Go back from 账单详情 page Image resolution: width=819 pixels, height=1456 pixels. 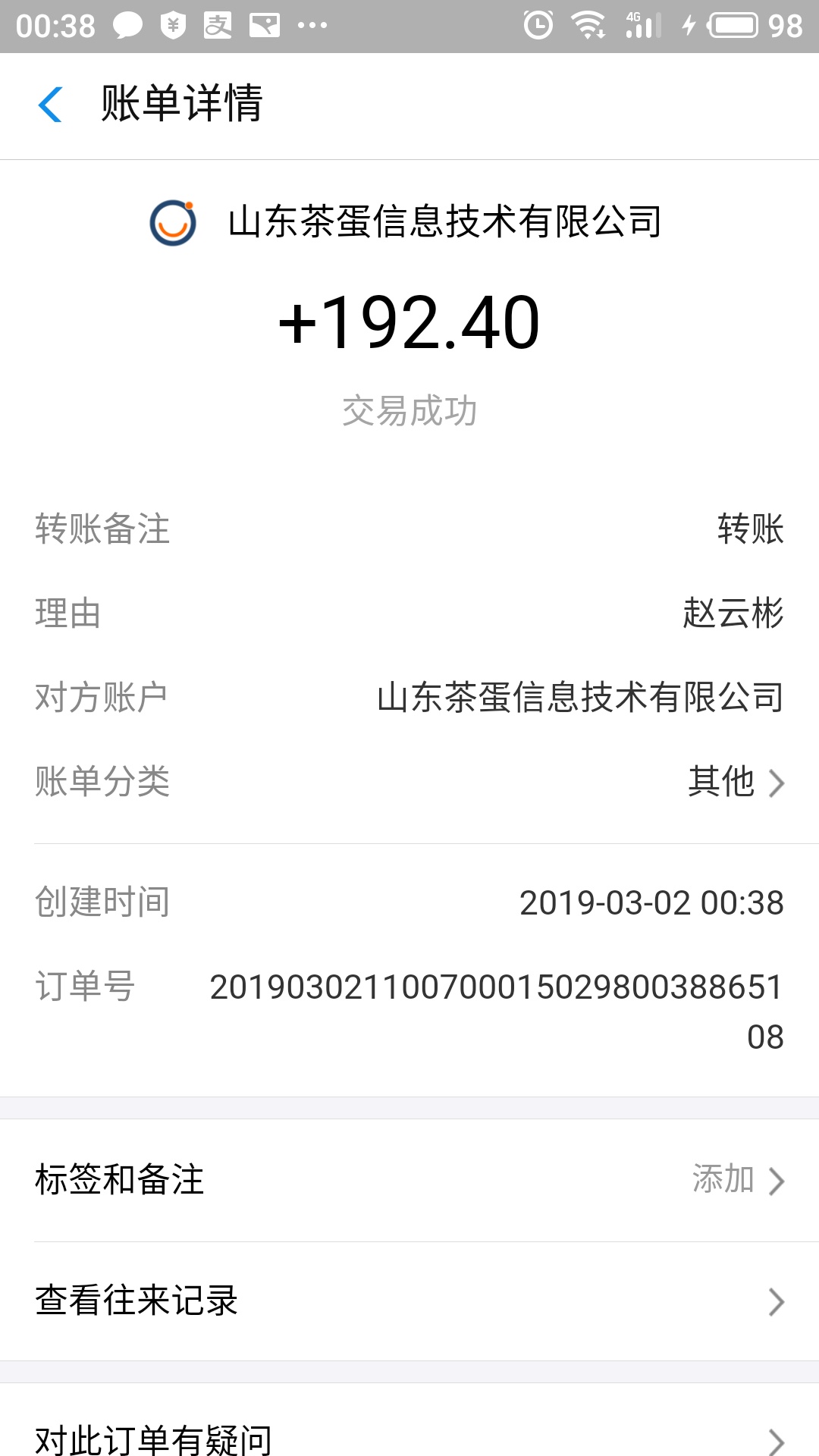tap(50, 105)
